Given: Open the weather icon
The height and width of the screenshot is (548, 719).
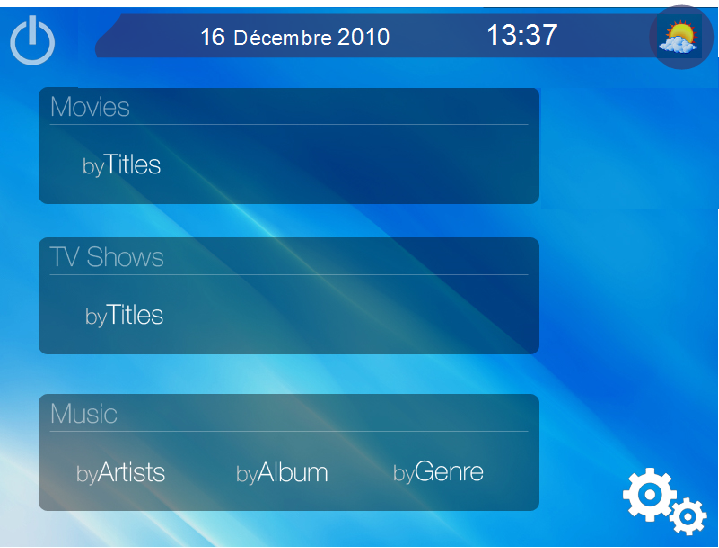Looking at the screenshot, I should pos(679,38).
